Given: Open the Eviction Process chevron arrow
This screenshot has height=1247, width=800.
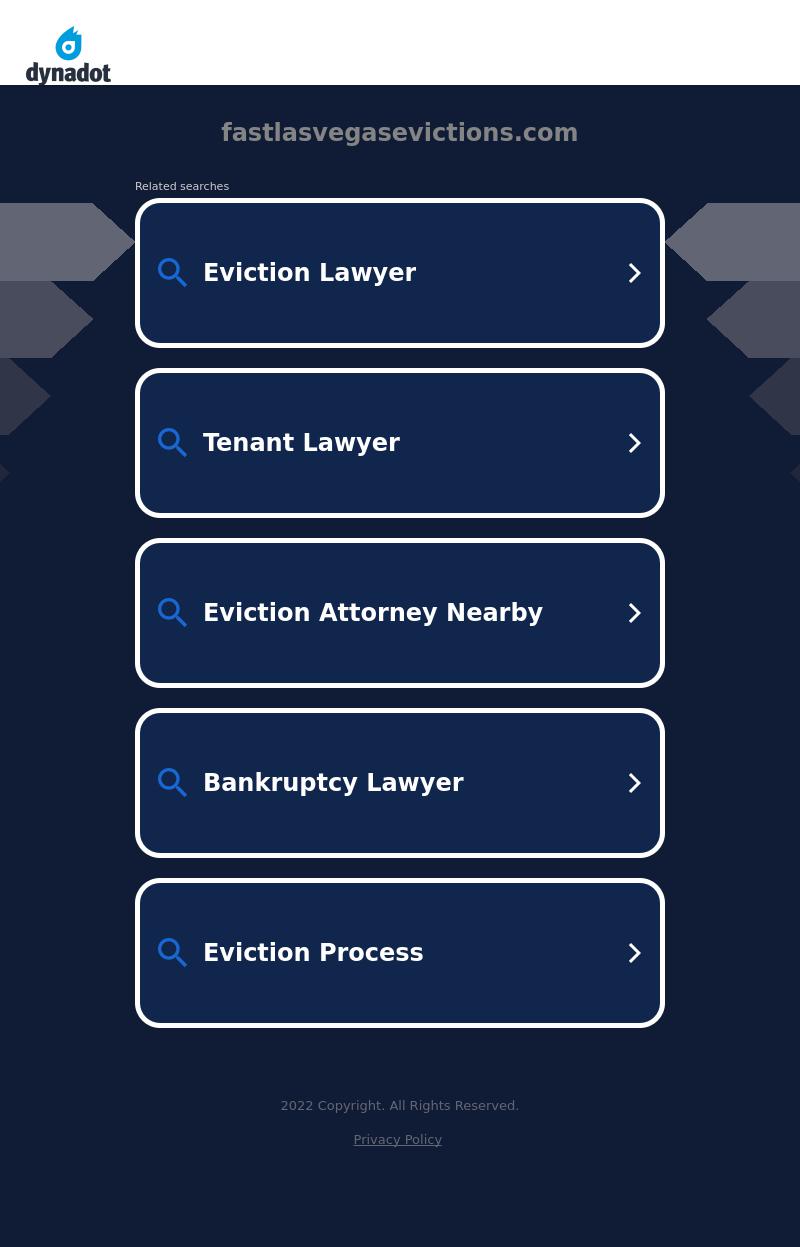Looking at the screenshot, I should (634, 952).
